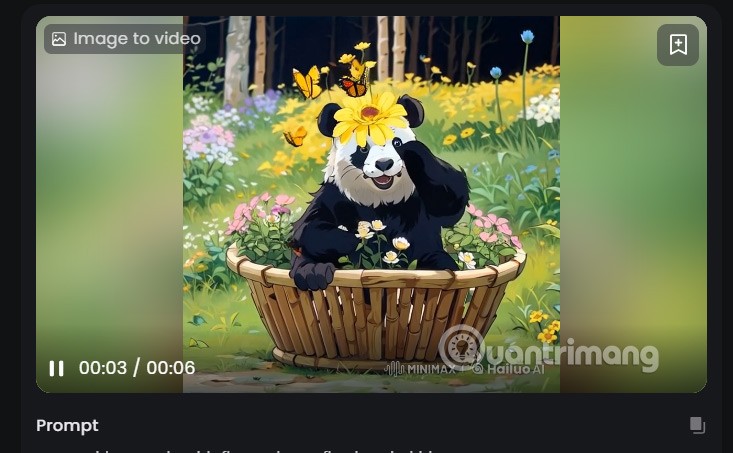The height and width of the screenshot is (453, 733).
Task: Pause the video playback
Action: coord(57,368)
